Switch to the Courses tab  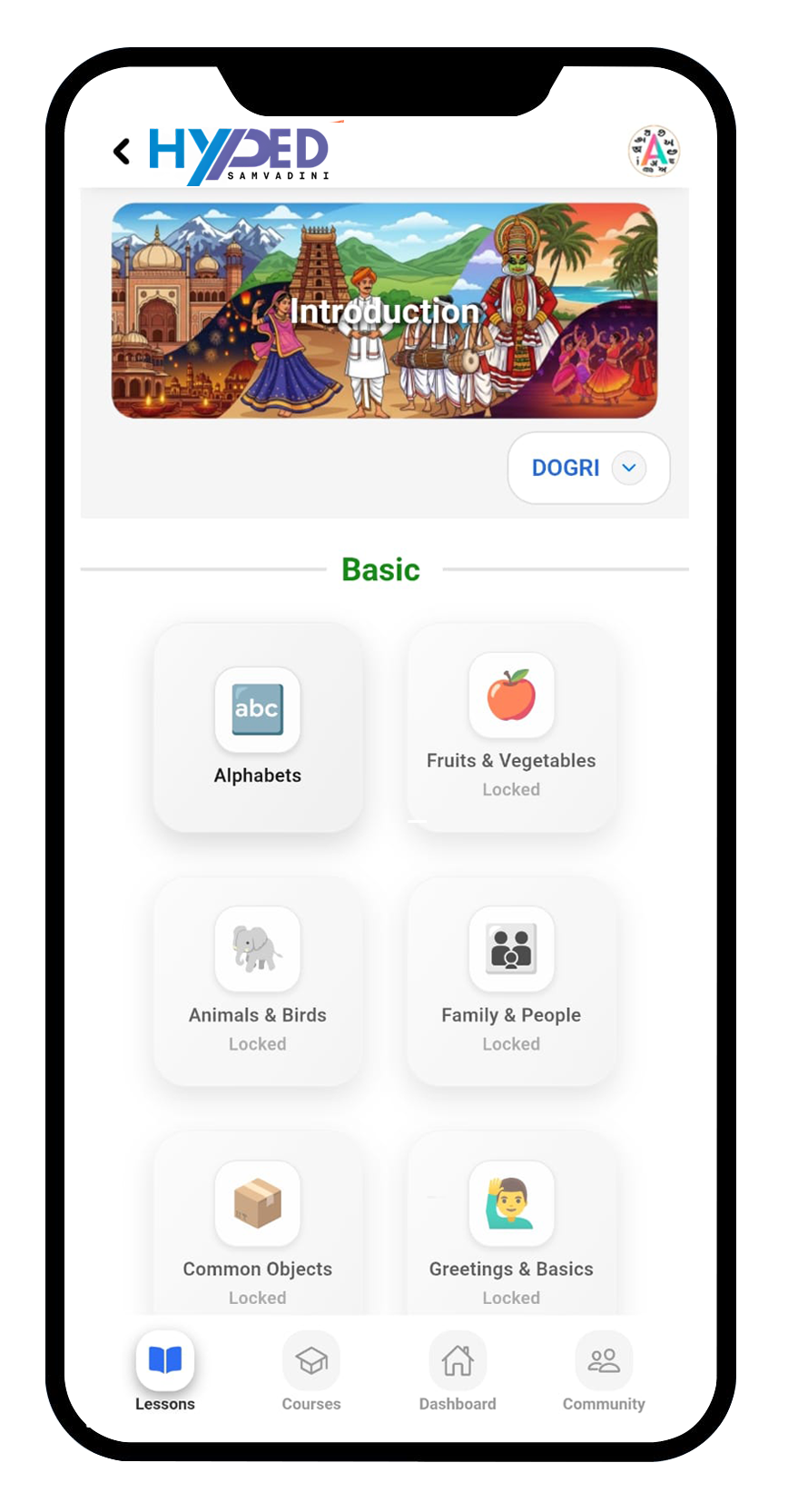click(x=311, y=1371)
